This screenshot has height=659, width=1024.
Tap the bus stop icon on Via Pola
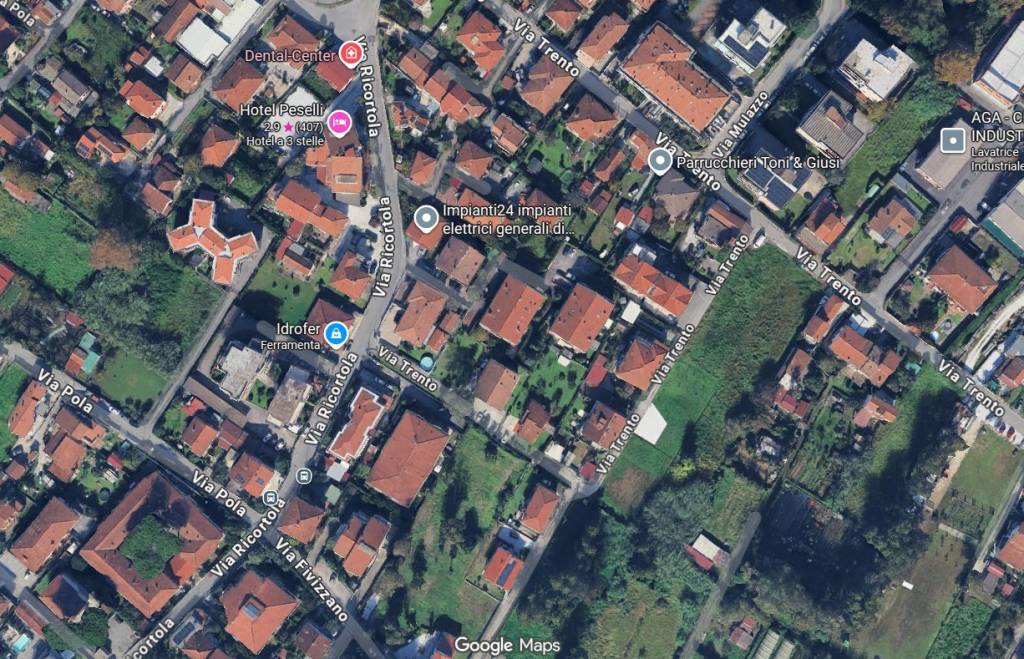click(x=270, y=497)
